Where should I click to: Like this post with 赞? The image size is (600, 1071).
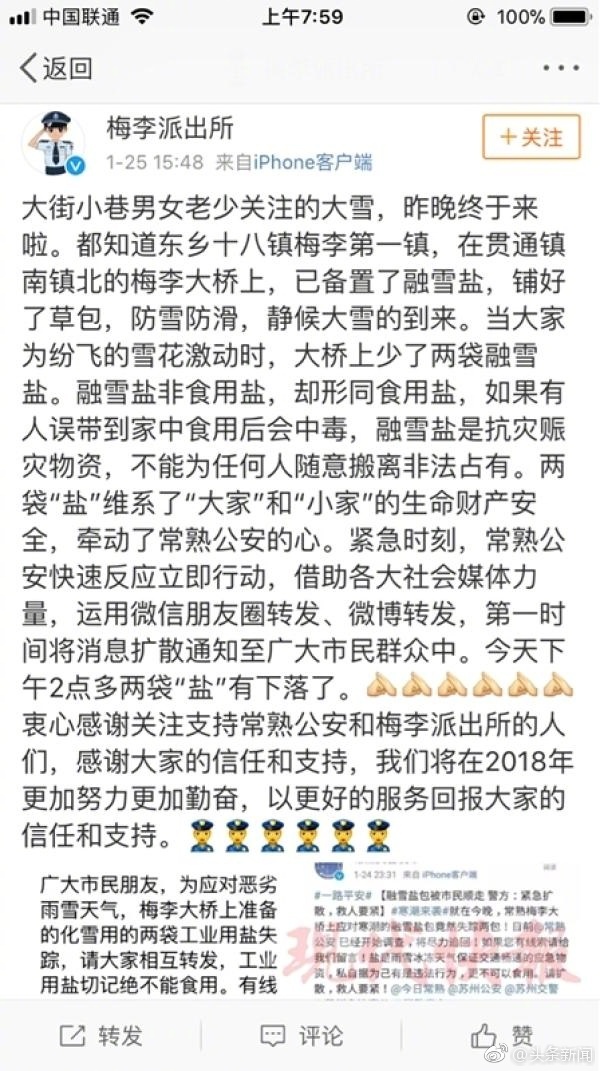coord(500,1035)
